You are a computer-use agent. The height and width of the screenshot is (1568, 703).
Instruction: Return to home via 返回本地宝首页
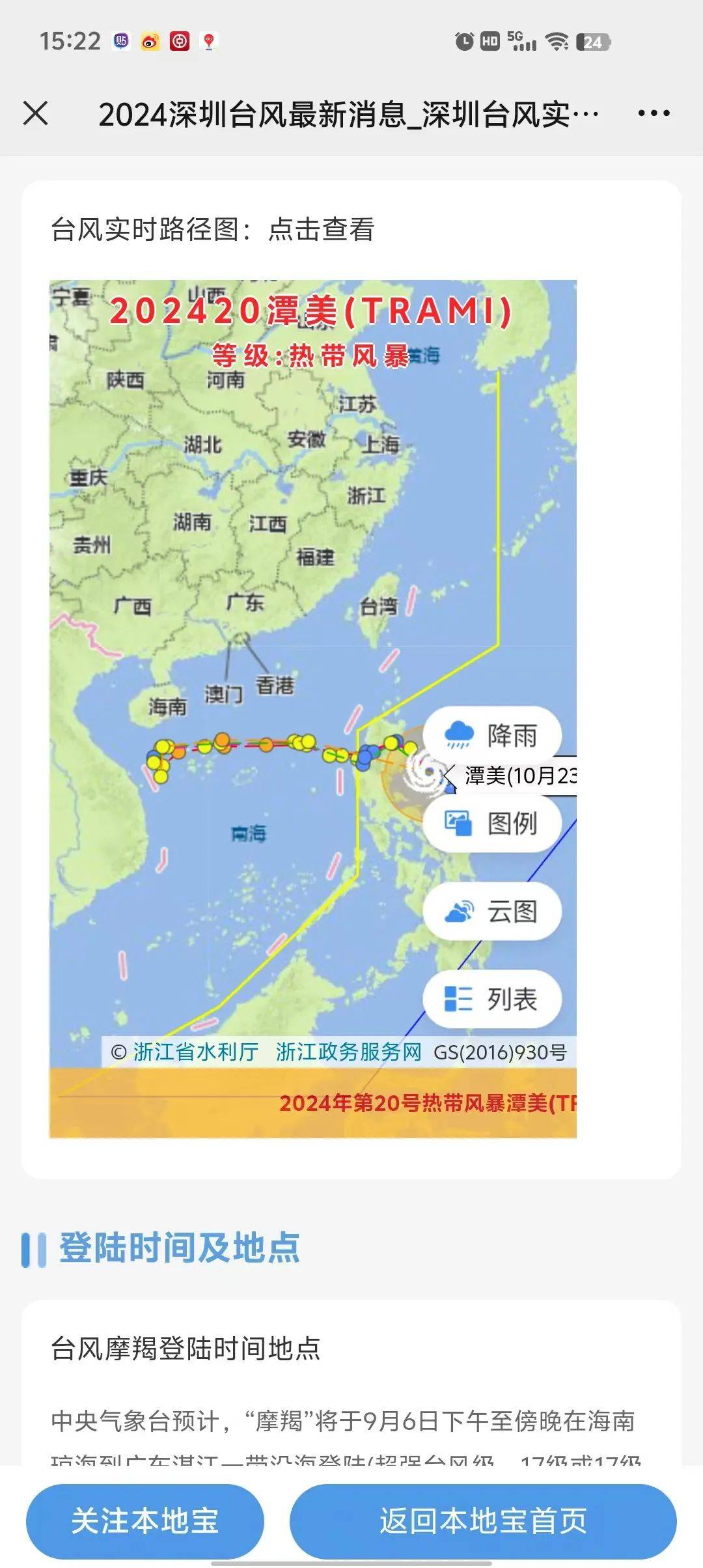click(483, 1521)
